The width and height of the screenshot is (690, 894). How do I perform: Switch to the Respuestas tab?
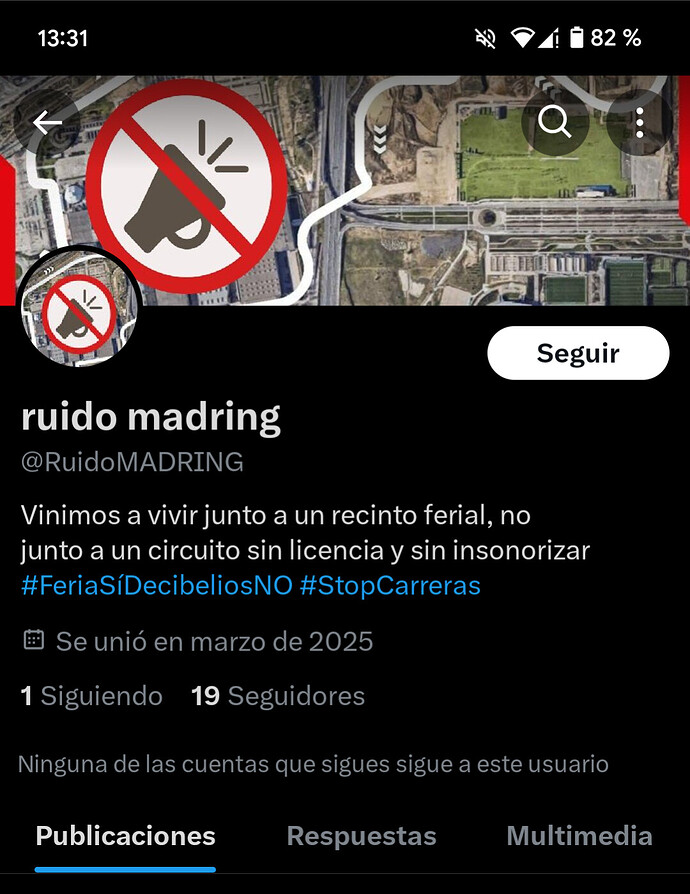pos(361,836)
